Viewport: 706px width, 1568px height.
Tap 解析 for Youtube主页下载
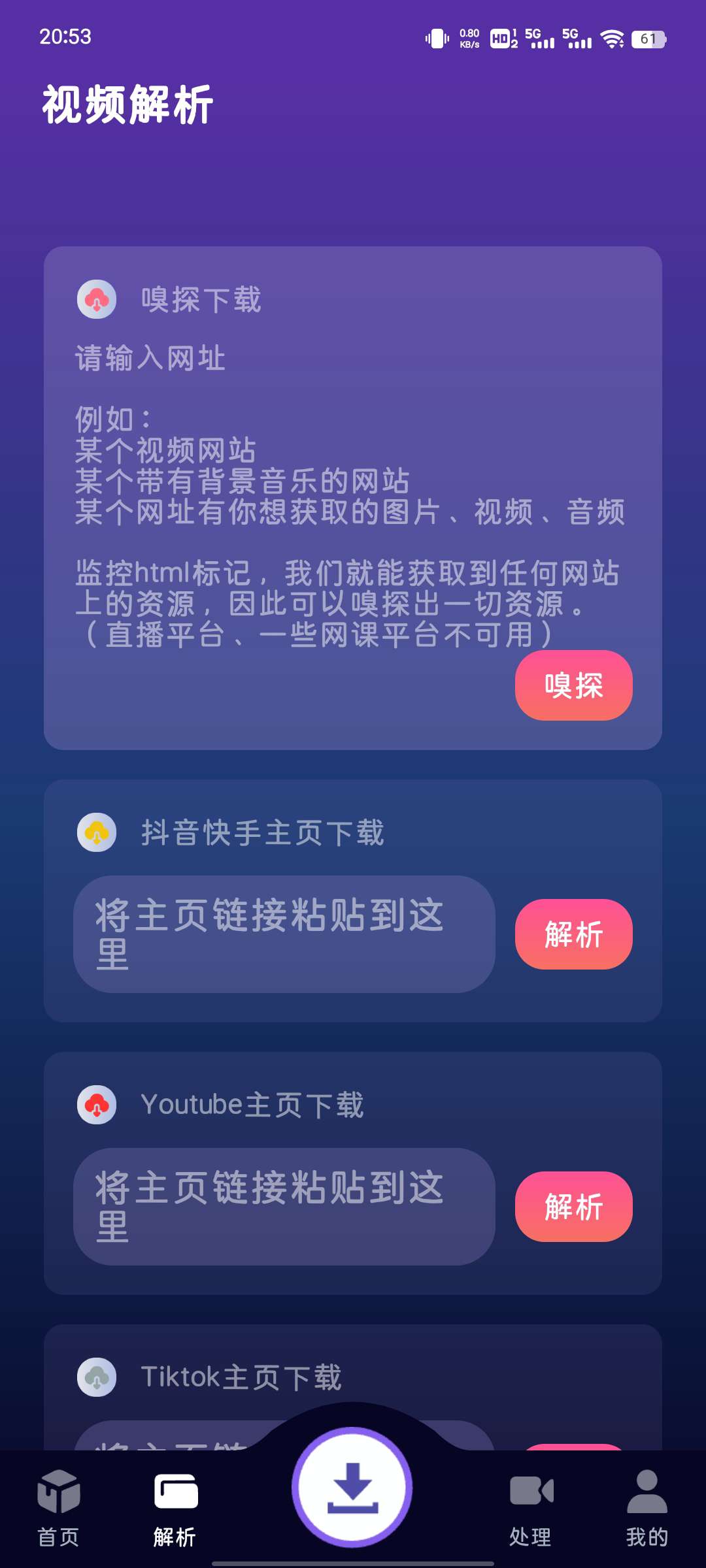pos(573,1207)
